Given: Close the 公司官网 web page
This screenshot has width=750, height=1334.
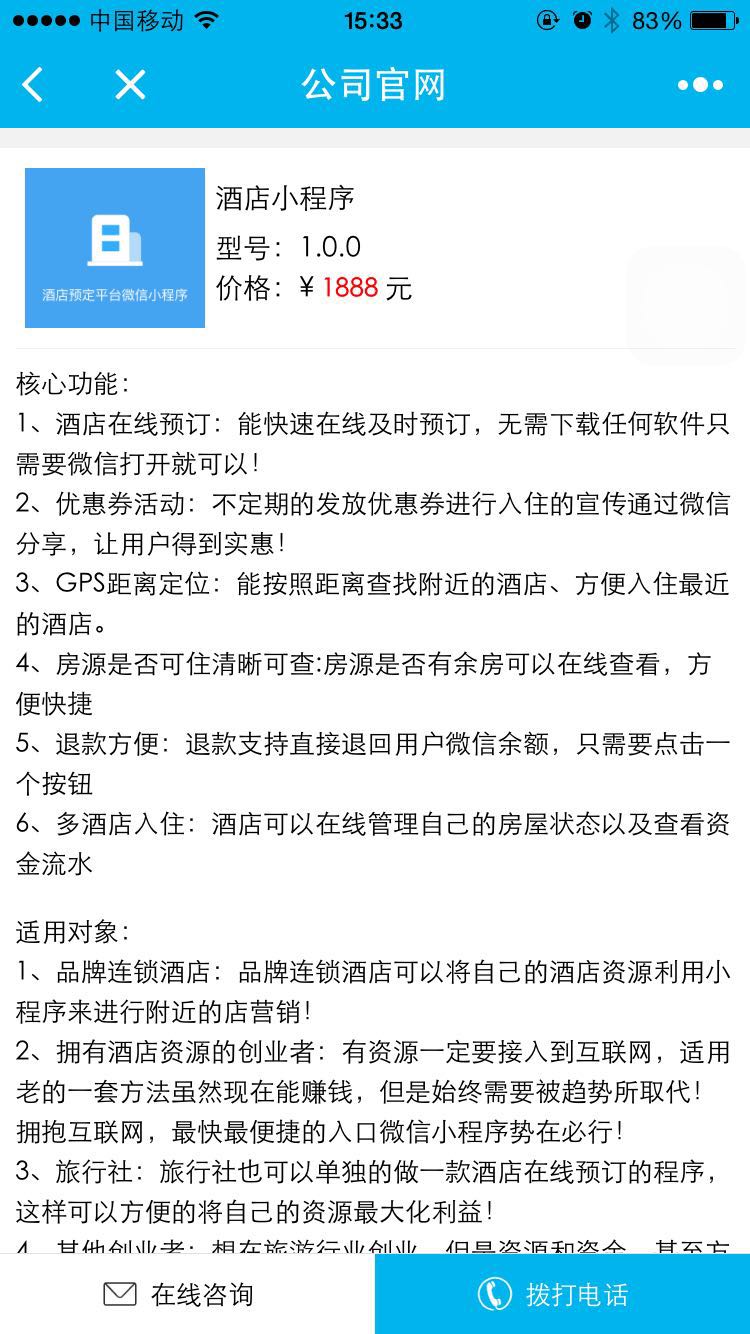Looking at the screenshot, I should pyautogui.click(x=130, y=85).
